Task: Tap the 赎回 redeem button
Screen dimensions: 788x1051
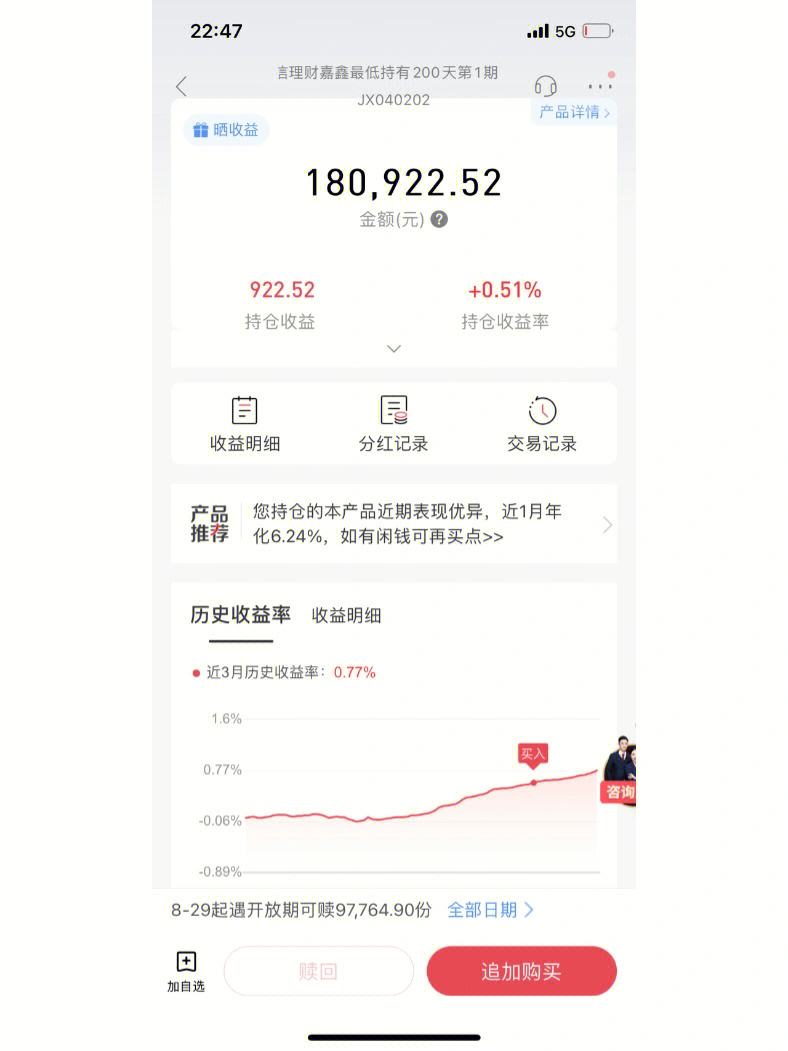Action: click(318, 971)
